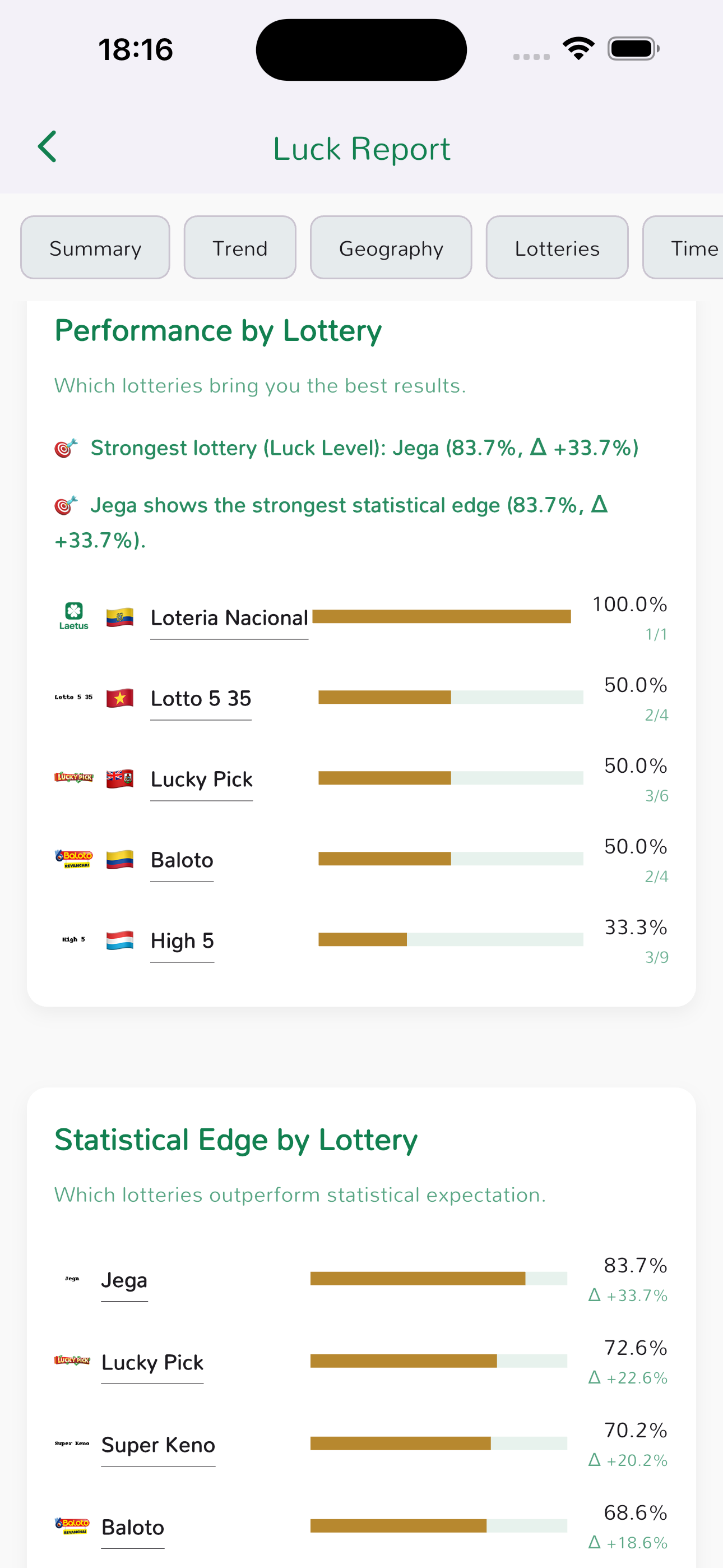Tap the High 5 lottery link

point(182,941)
